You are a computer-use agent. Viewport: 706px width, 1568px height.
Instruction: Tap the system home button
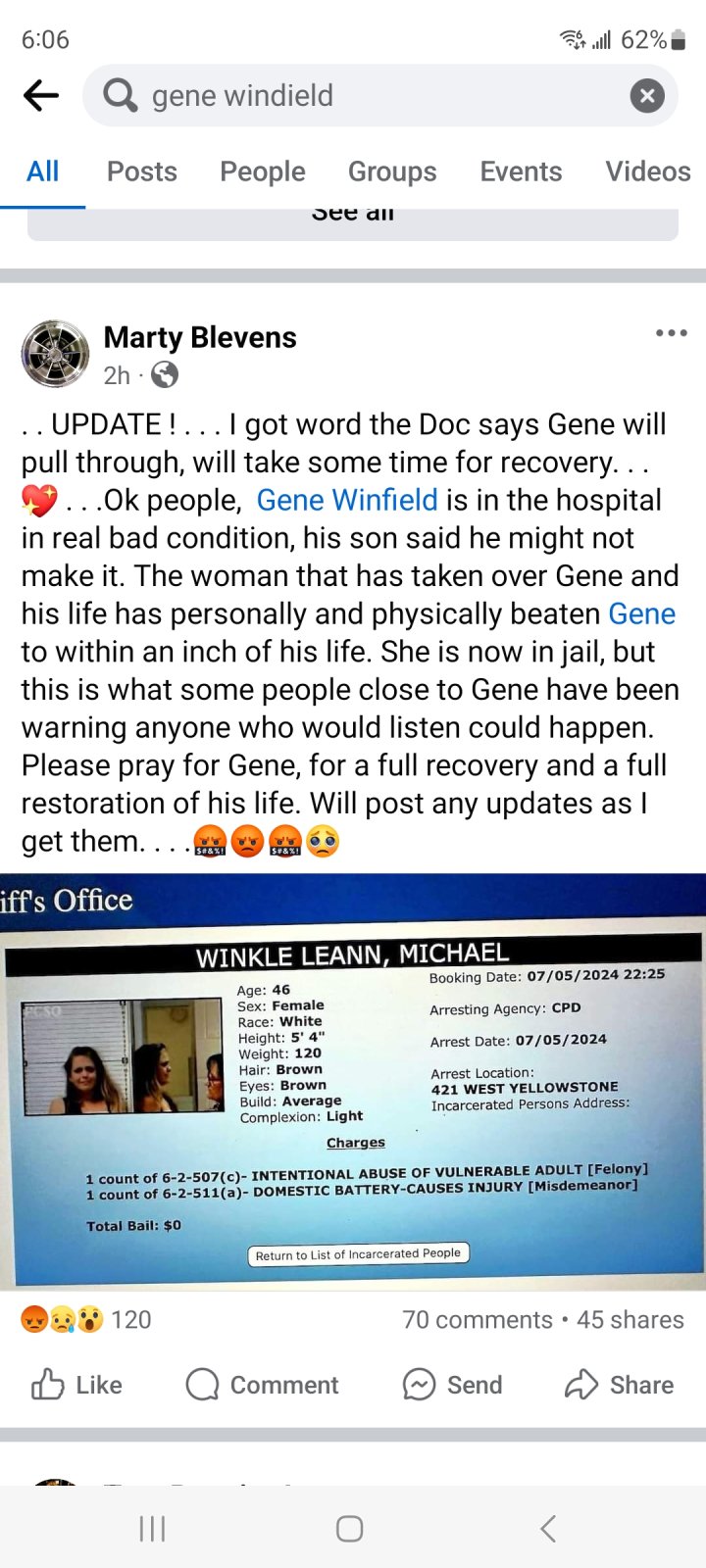(350, 1529)
